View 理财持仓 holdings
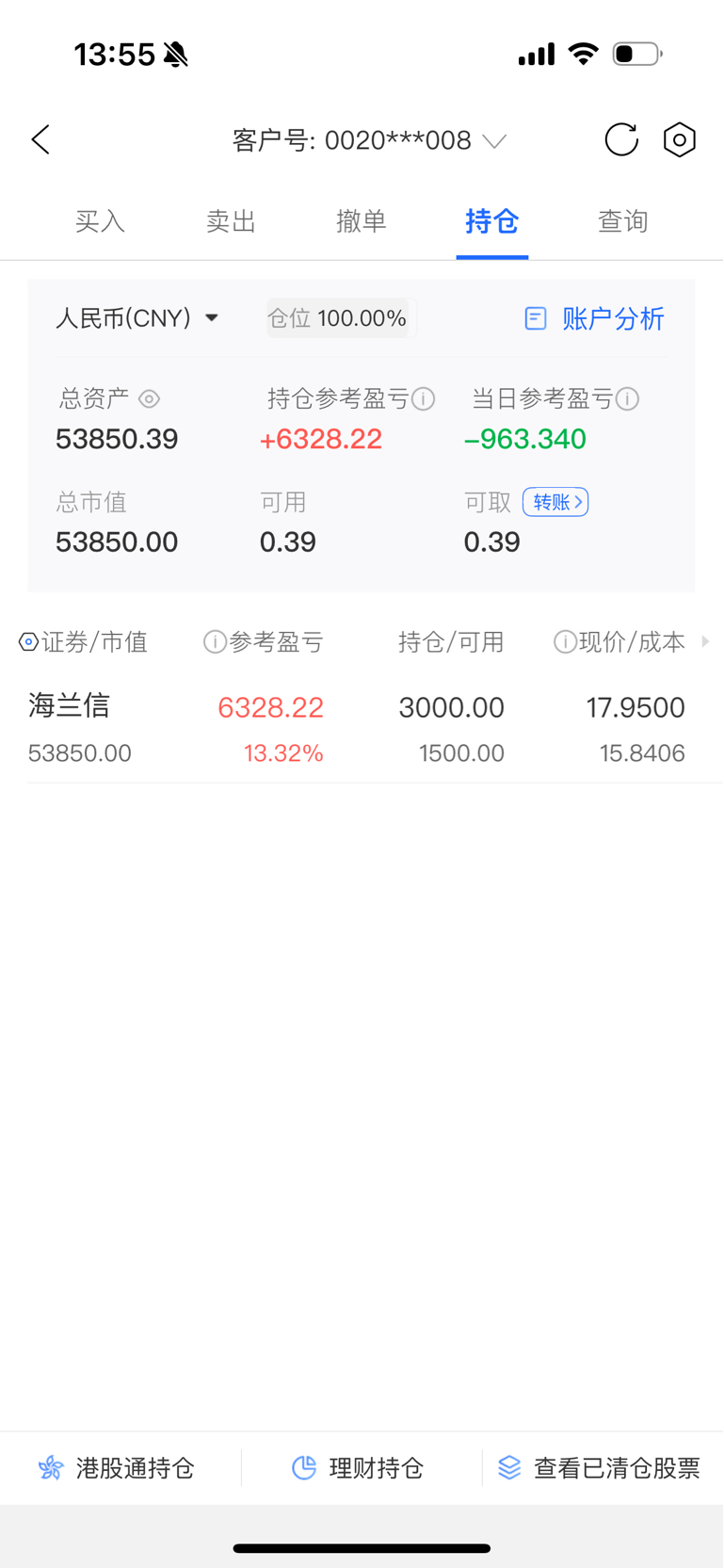724x1568 pixels. pyautogui.click(x=359, y=1467)
